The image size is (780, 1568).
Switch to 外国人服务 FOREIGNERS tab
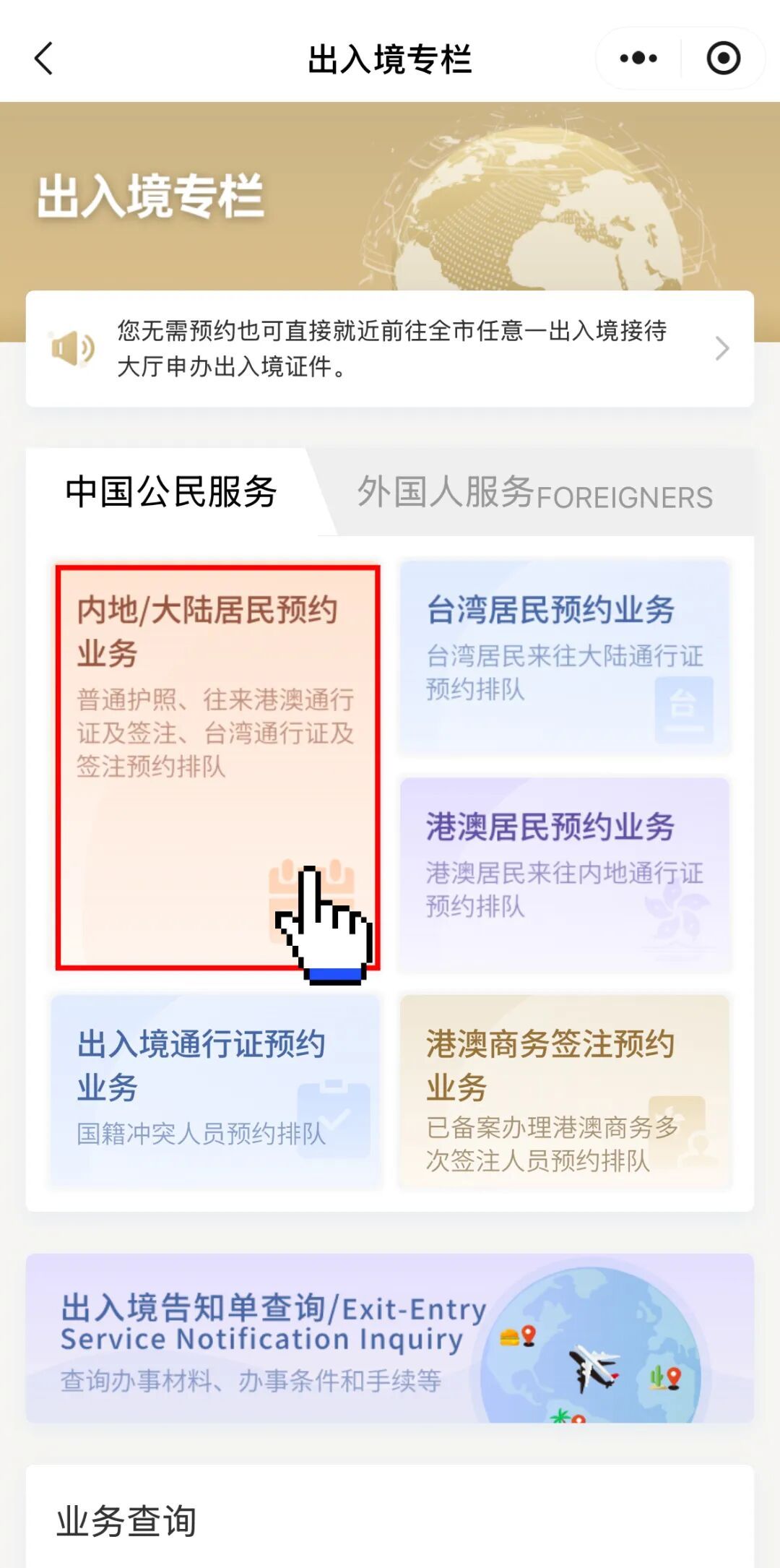534,494
